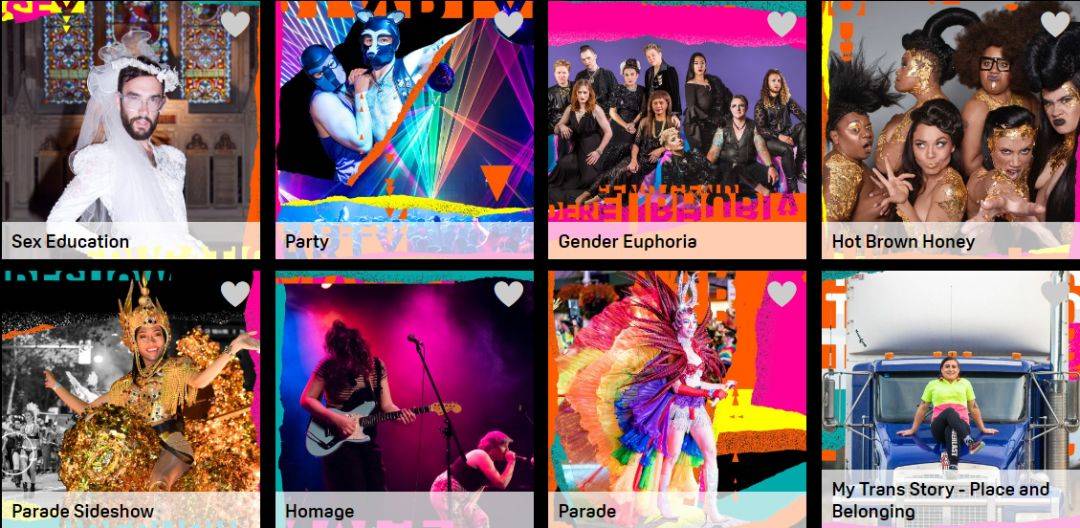Save Hot Brown Honey to favorites
This screenshot has height=528, width=1080.
pos(1055,23)
